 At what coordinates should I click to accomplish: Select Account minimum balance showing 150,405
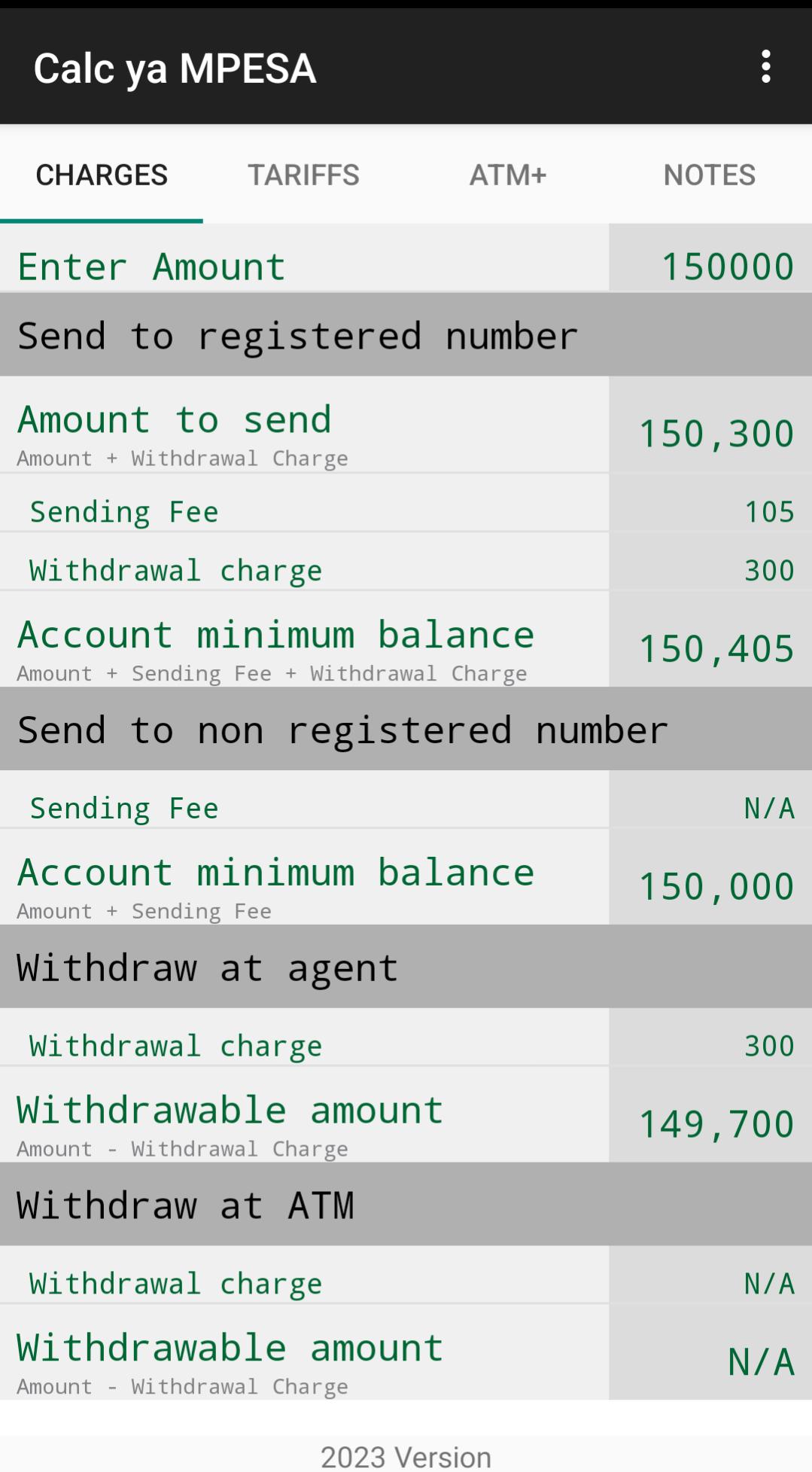[715, 648]
